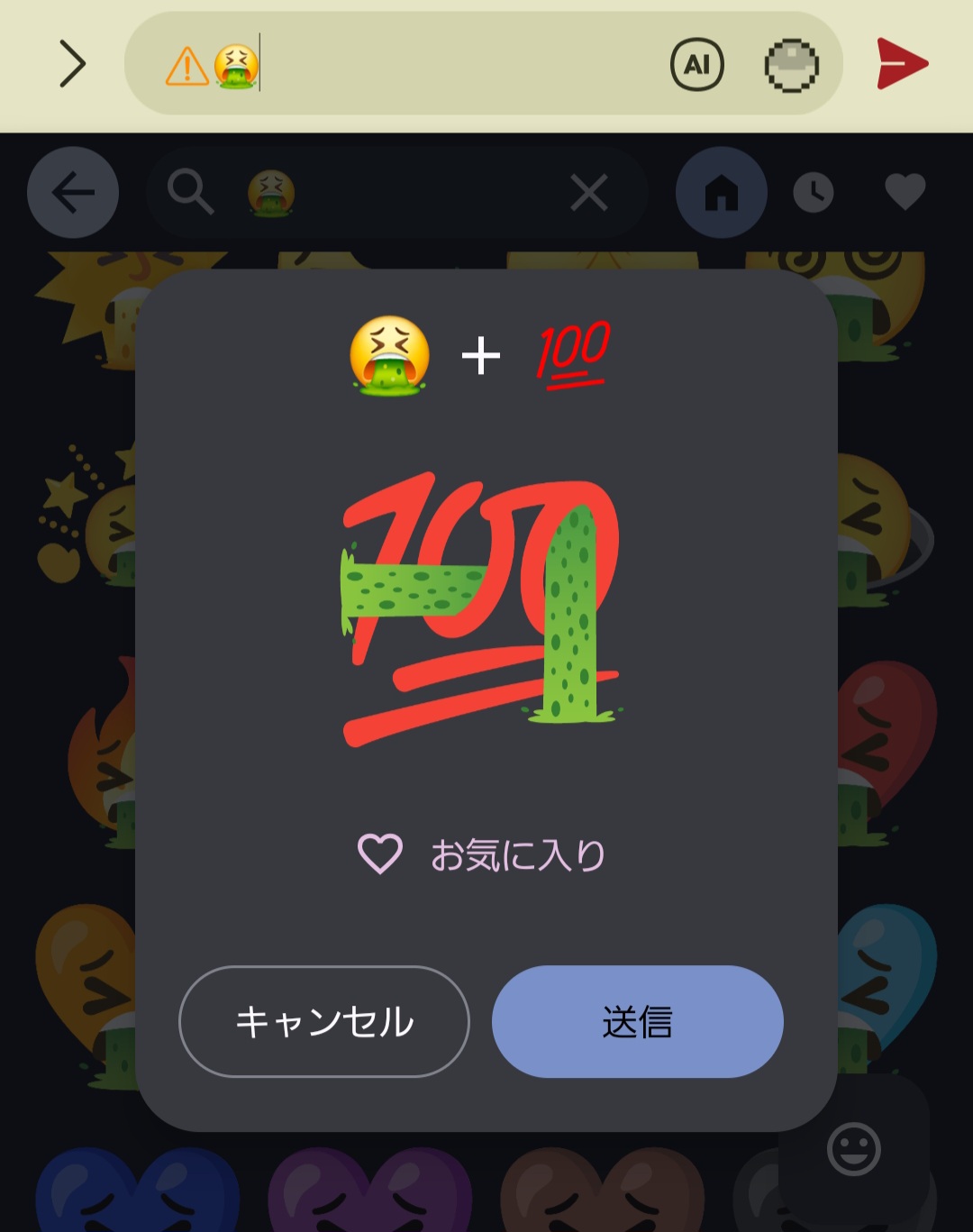Go back with the left arrow button

pos(73,192)
